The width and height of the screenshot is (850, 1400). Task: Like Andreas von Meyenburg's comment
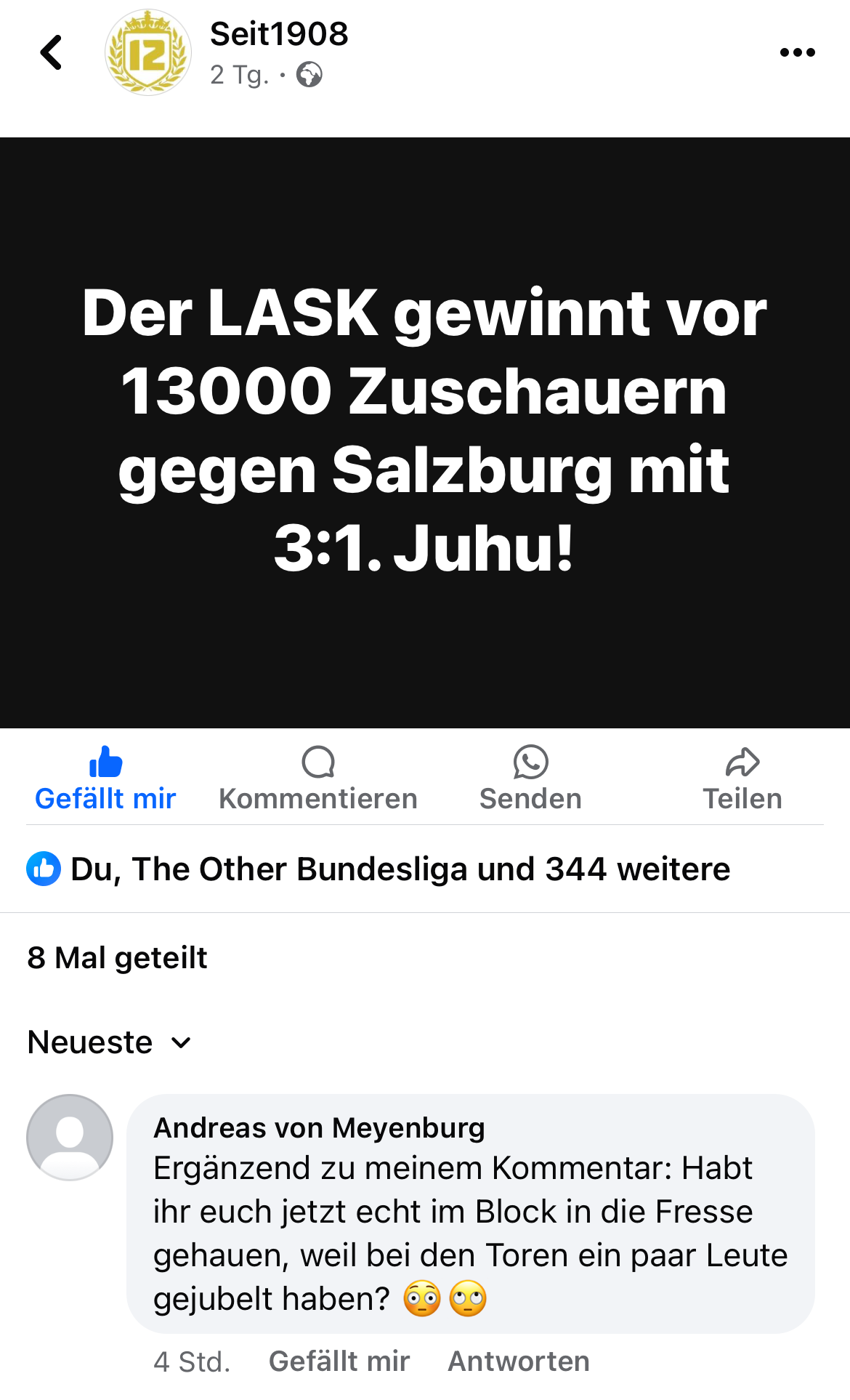(339, 1361)
